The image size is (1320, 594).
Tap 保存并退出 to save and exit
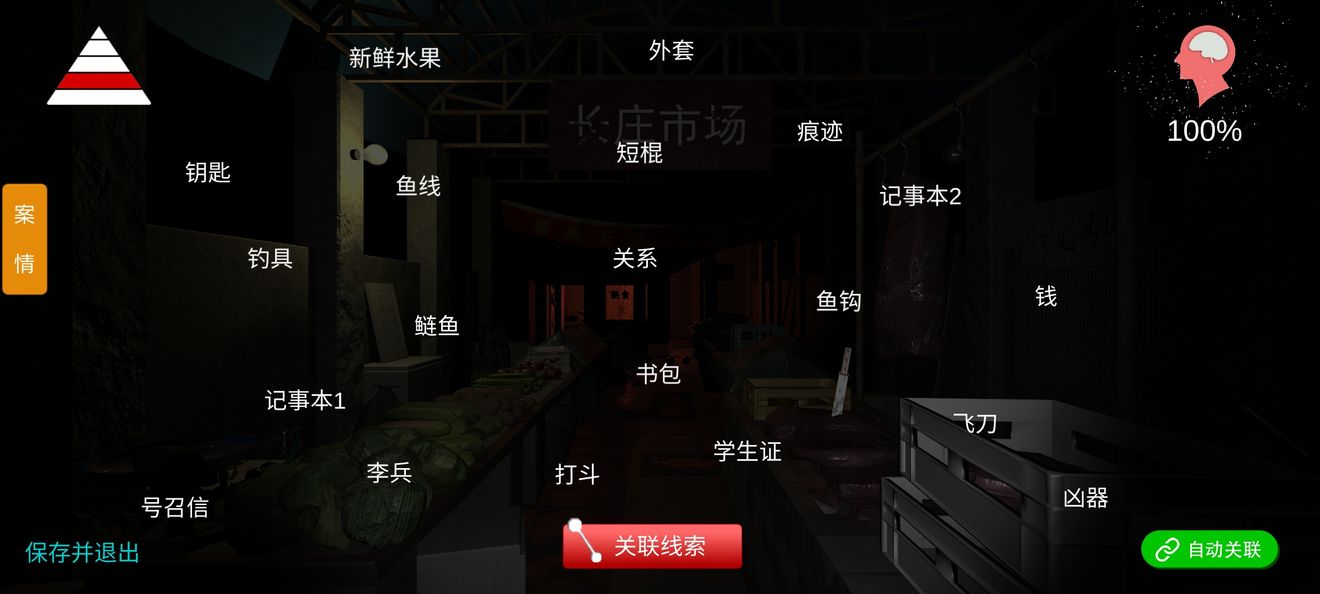[82, 553]
